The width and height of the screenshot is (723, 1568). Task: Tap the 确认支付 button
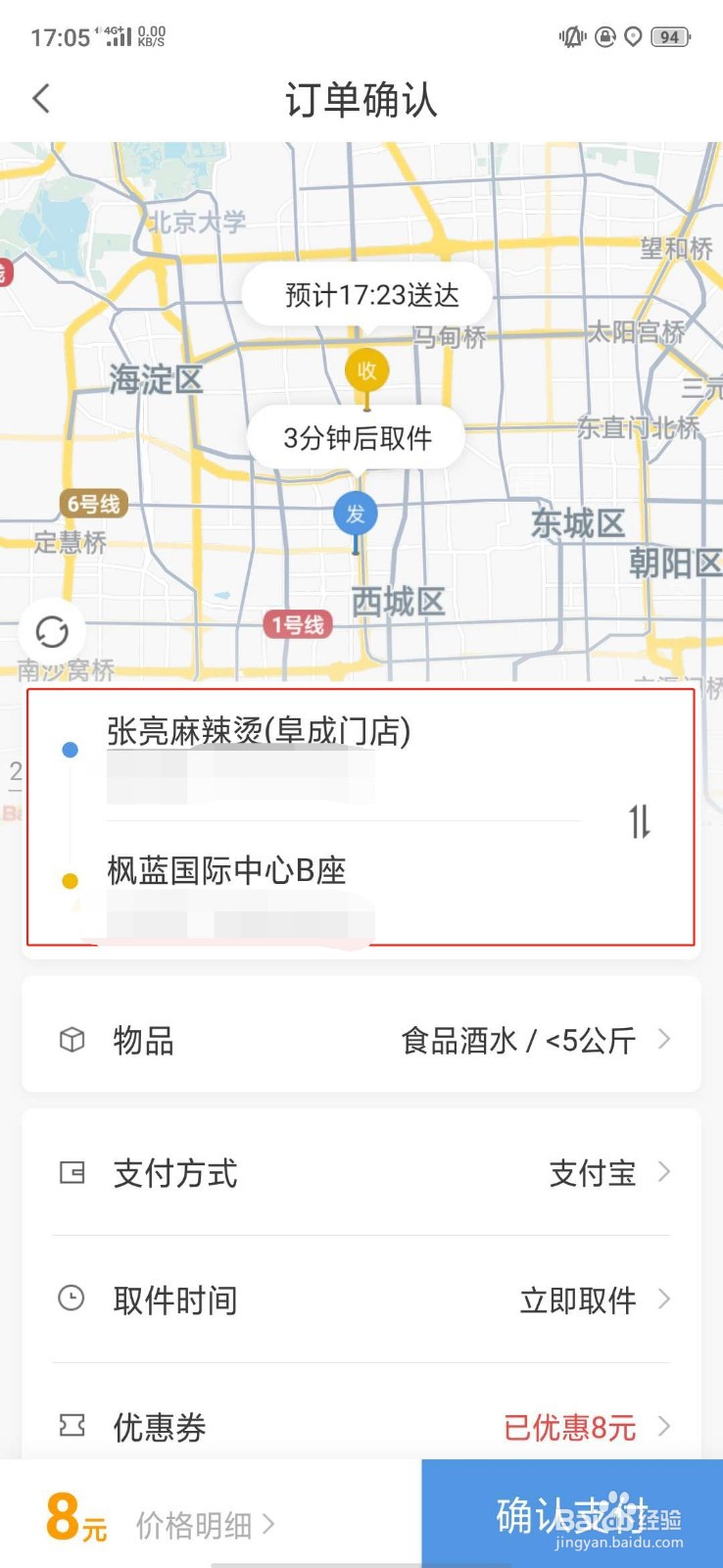point(572,1514)
